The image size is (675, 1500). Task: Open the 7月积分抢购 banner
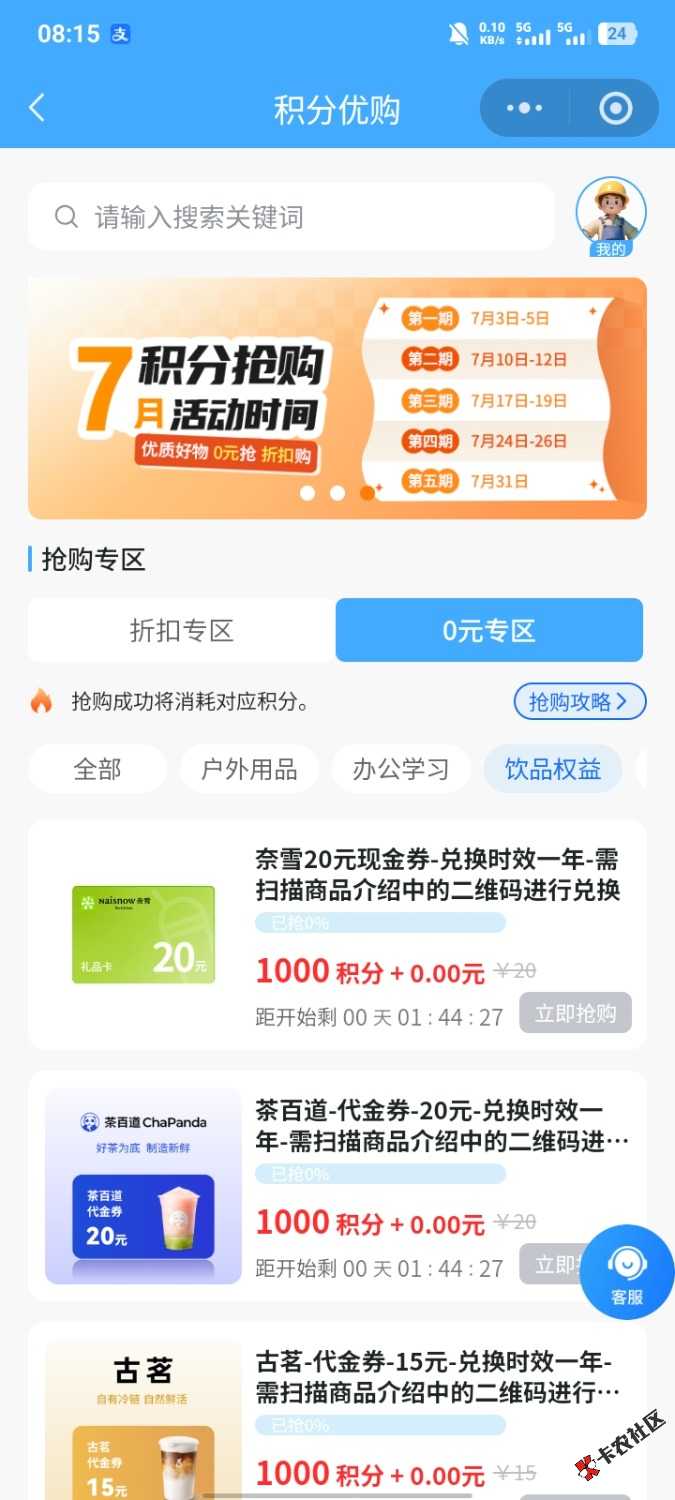(x=337, y=398)
